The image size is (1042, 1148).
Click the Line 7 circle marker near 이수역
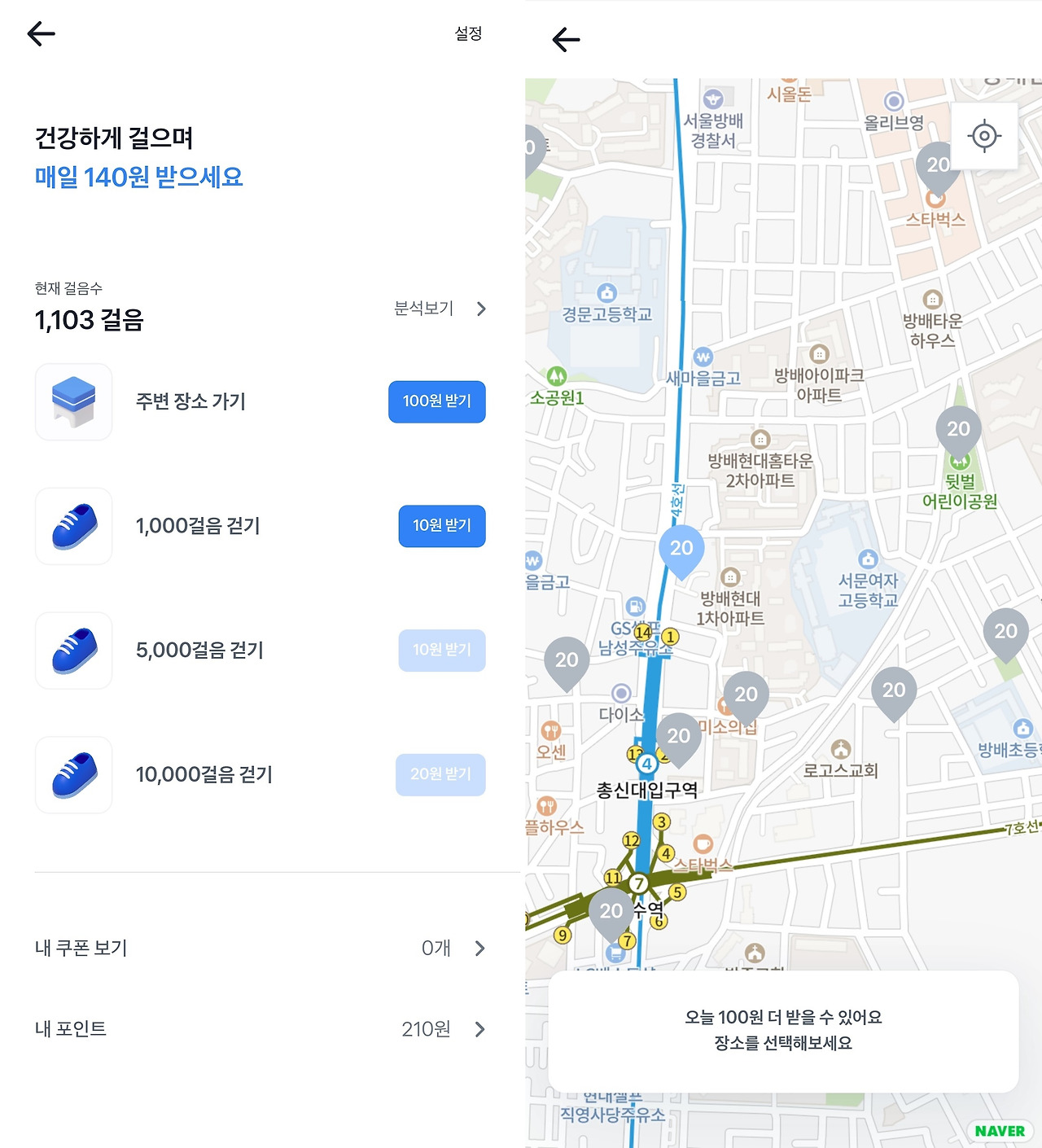tap(641, 882)
